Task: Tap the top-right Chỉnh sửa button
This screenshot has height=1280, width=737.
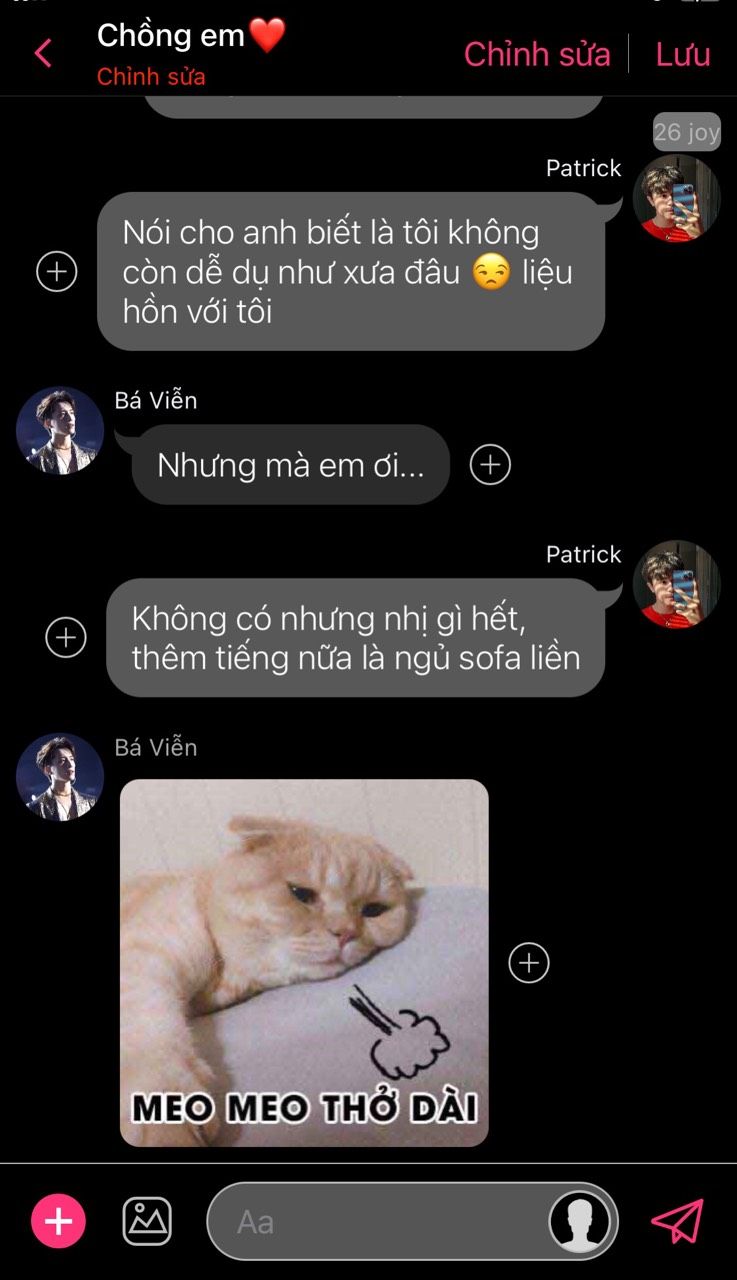Action: (537, 54)
